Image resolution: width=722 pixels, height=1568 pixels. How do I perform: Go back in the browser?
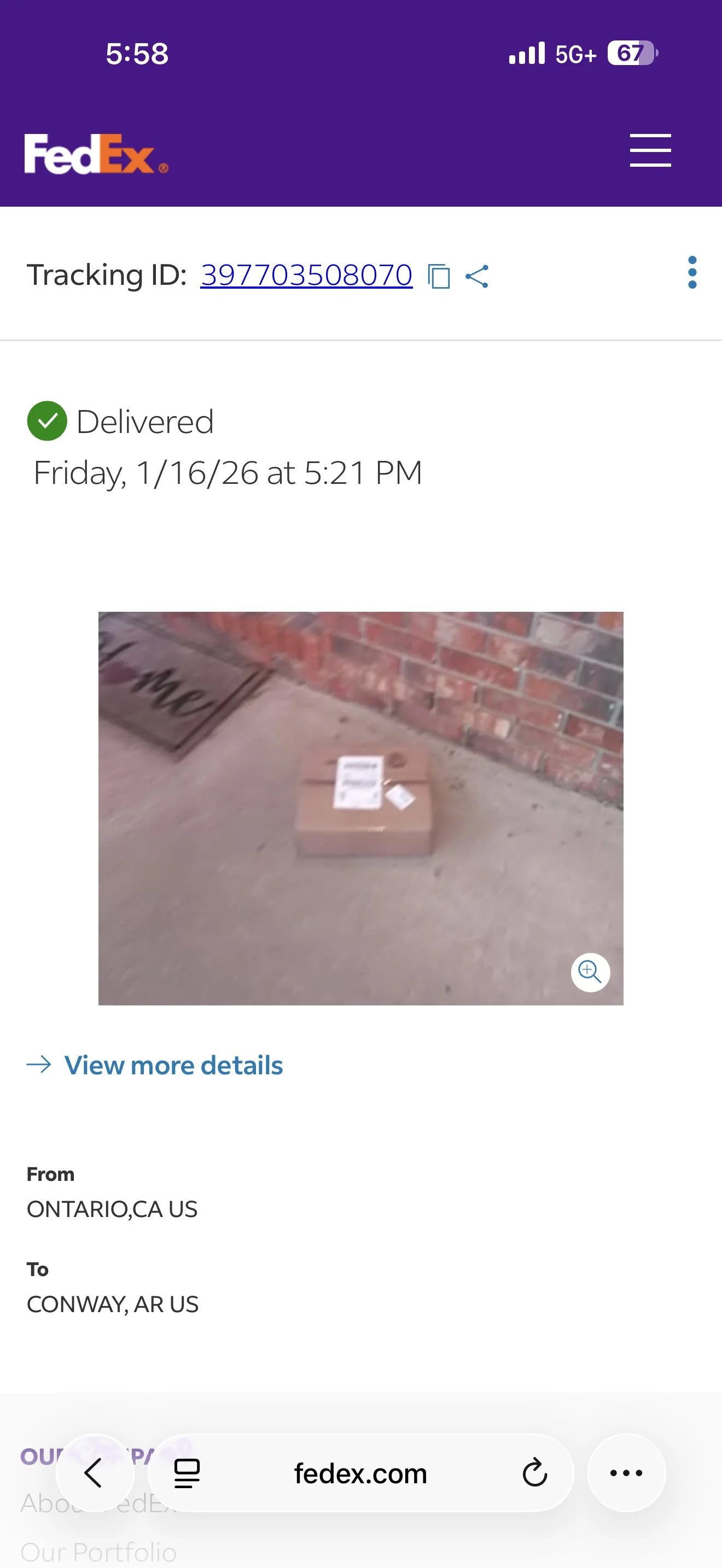[x=95, y=1473]
